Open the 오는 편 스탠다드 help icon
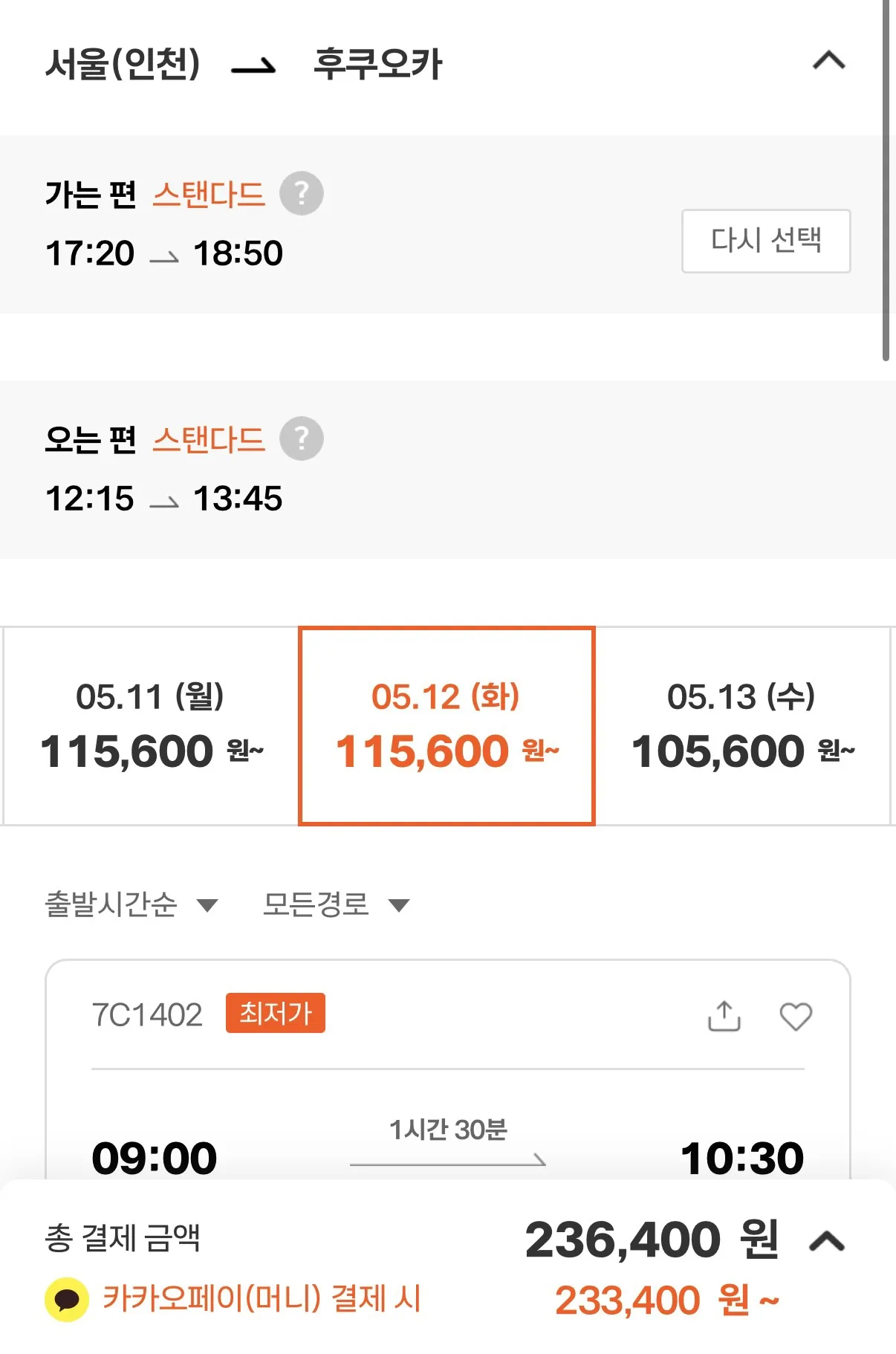The width and height of the screenshot is (896, 1354). pyautogui.click(x=302, y=438)
